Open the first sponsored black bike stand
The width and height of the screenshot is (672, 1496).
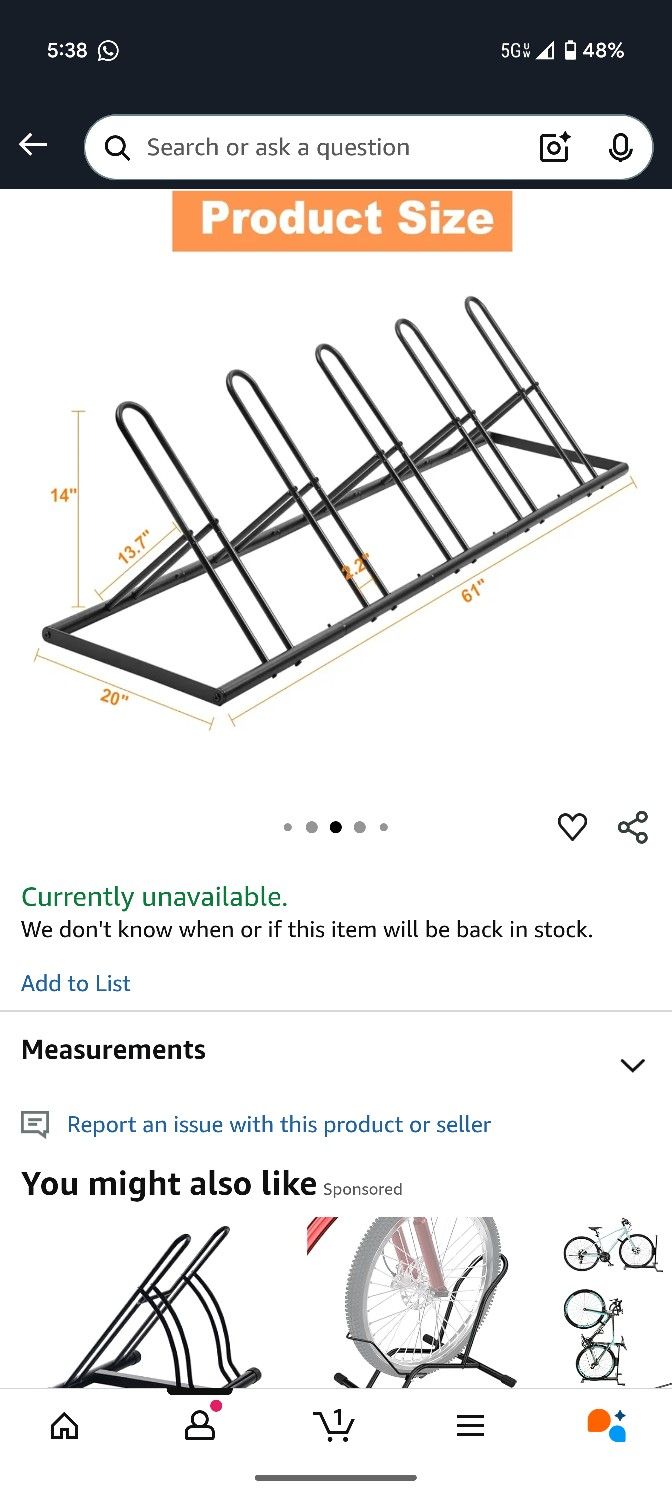pos(150,1300)
